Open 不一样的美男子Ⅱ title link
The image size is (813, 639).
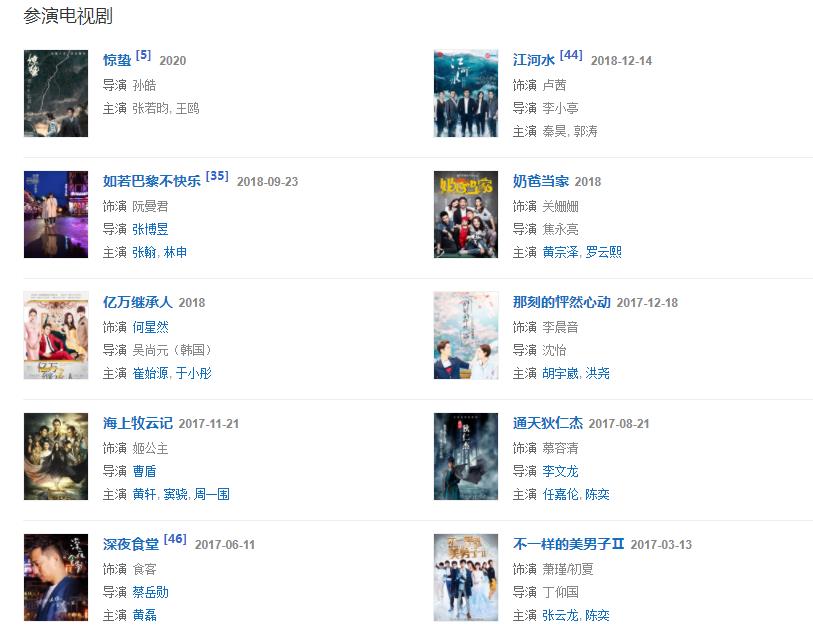568,544
